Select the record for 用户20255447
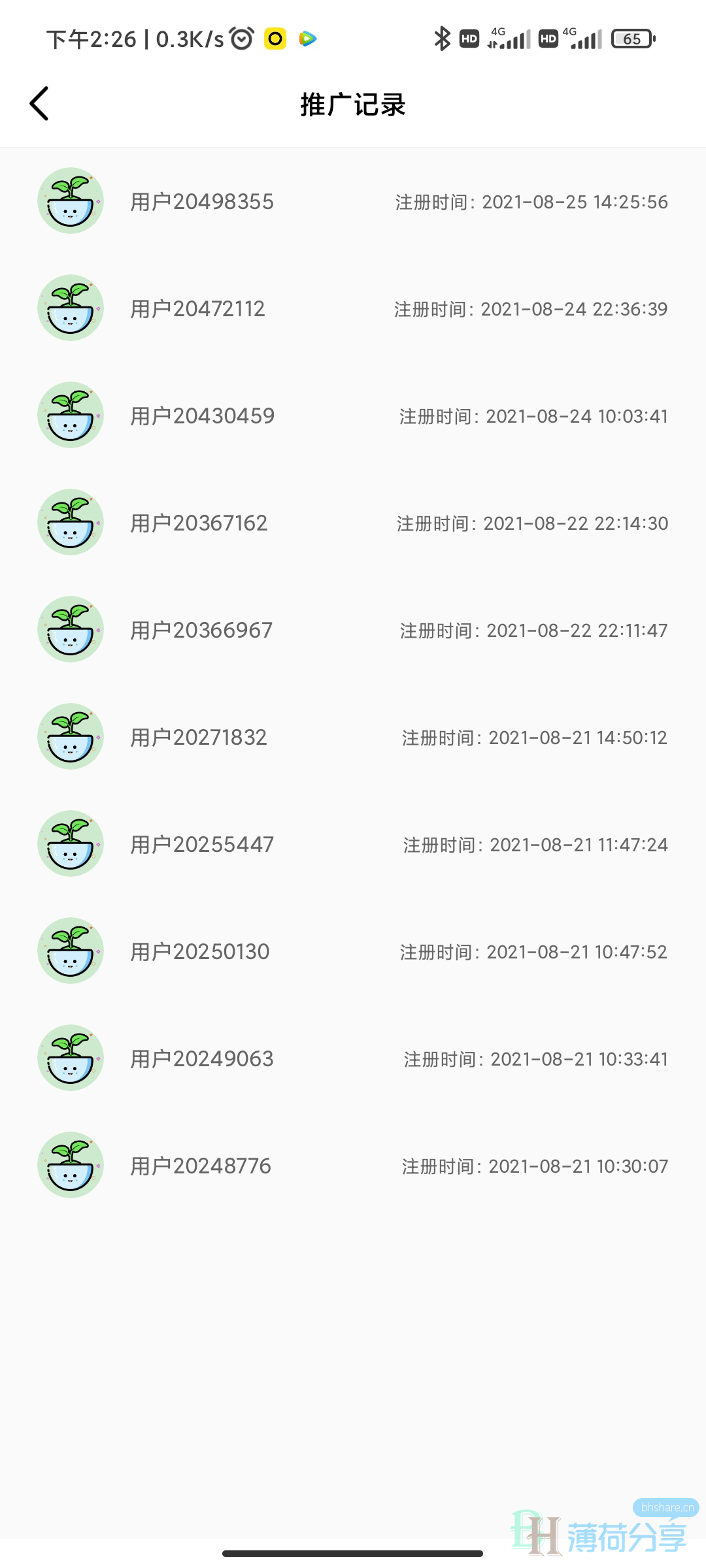 click(353, 844)
